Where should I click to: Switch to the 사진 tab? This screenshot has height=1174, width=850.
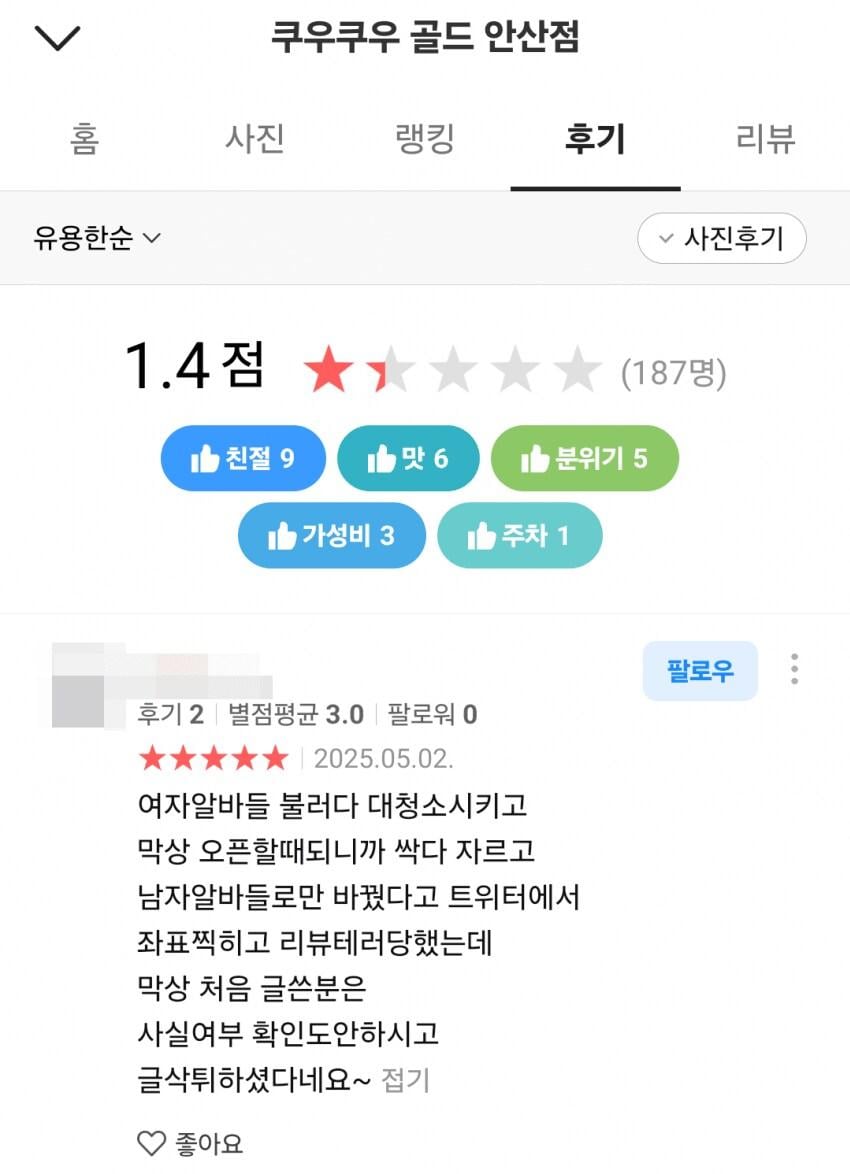pyautogui.click(x=255, y=138)
